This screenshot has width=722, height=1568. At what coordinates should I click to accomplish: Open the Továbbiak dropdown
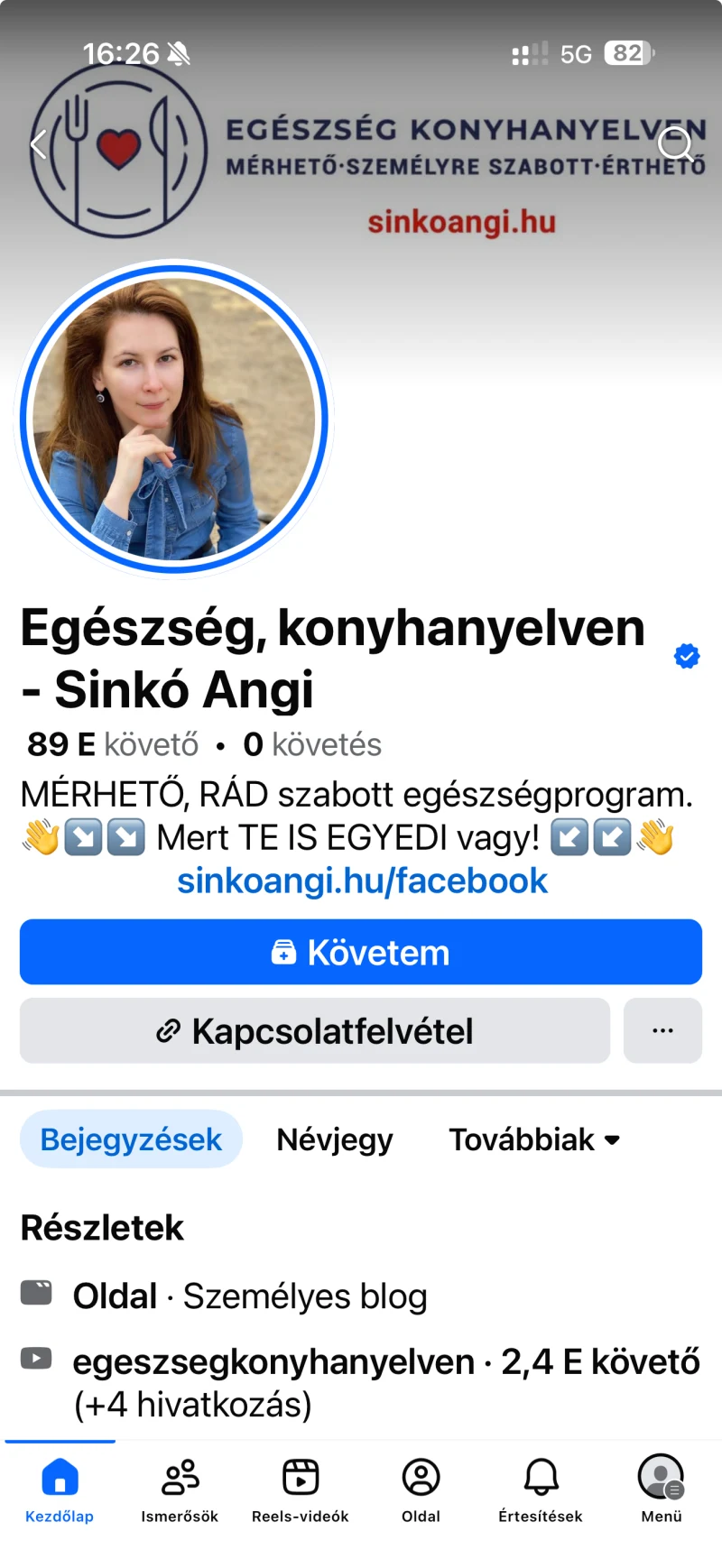pyautogui.click(x=534, y=1139)
